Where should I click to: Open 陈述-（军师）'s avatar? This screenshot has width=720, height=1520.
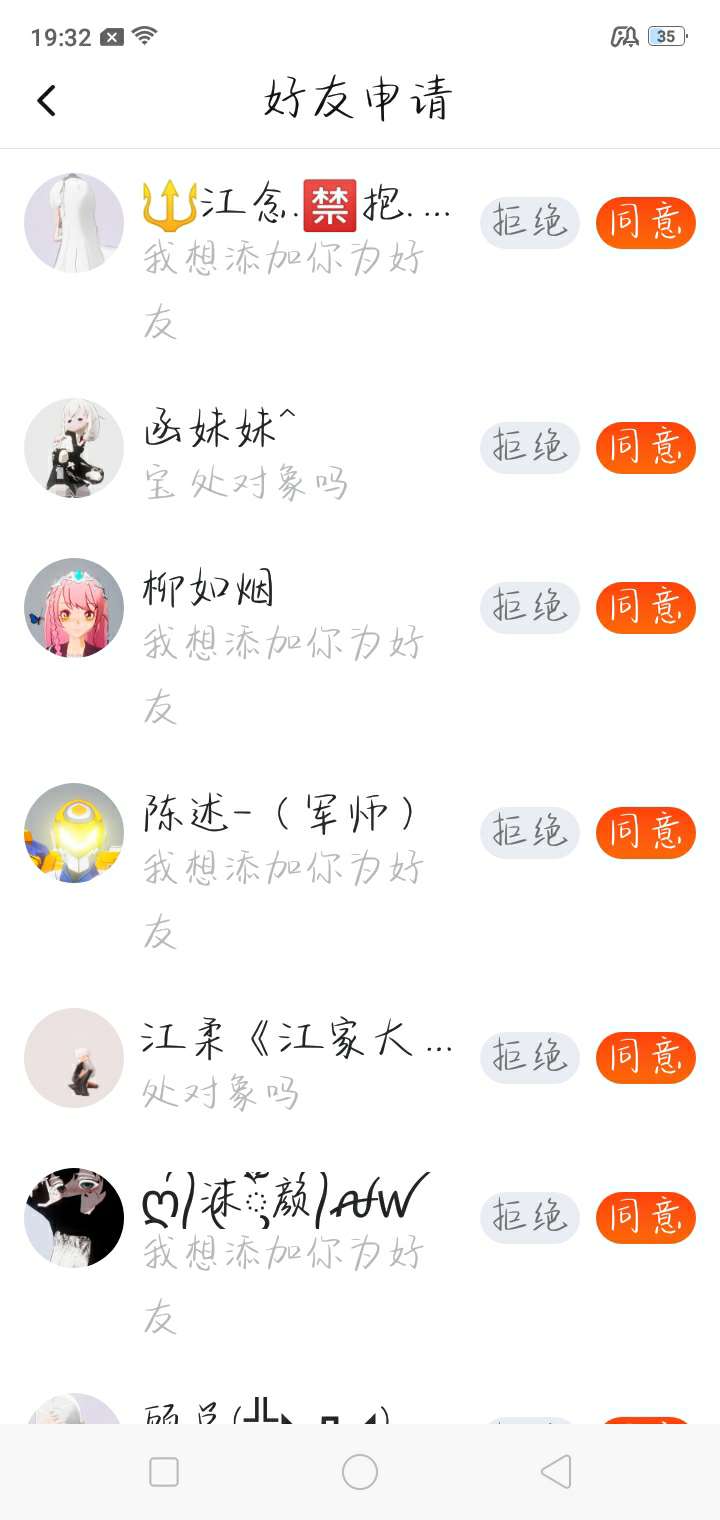pos(74,832)
